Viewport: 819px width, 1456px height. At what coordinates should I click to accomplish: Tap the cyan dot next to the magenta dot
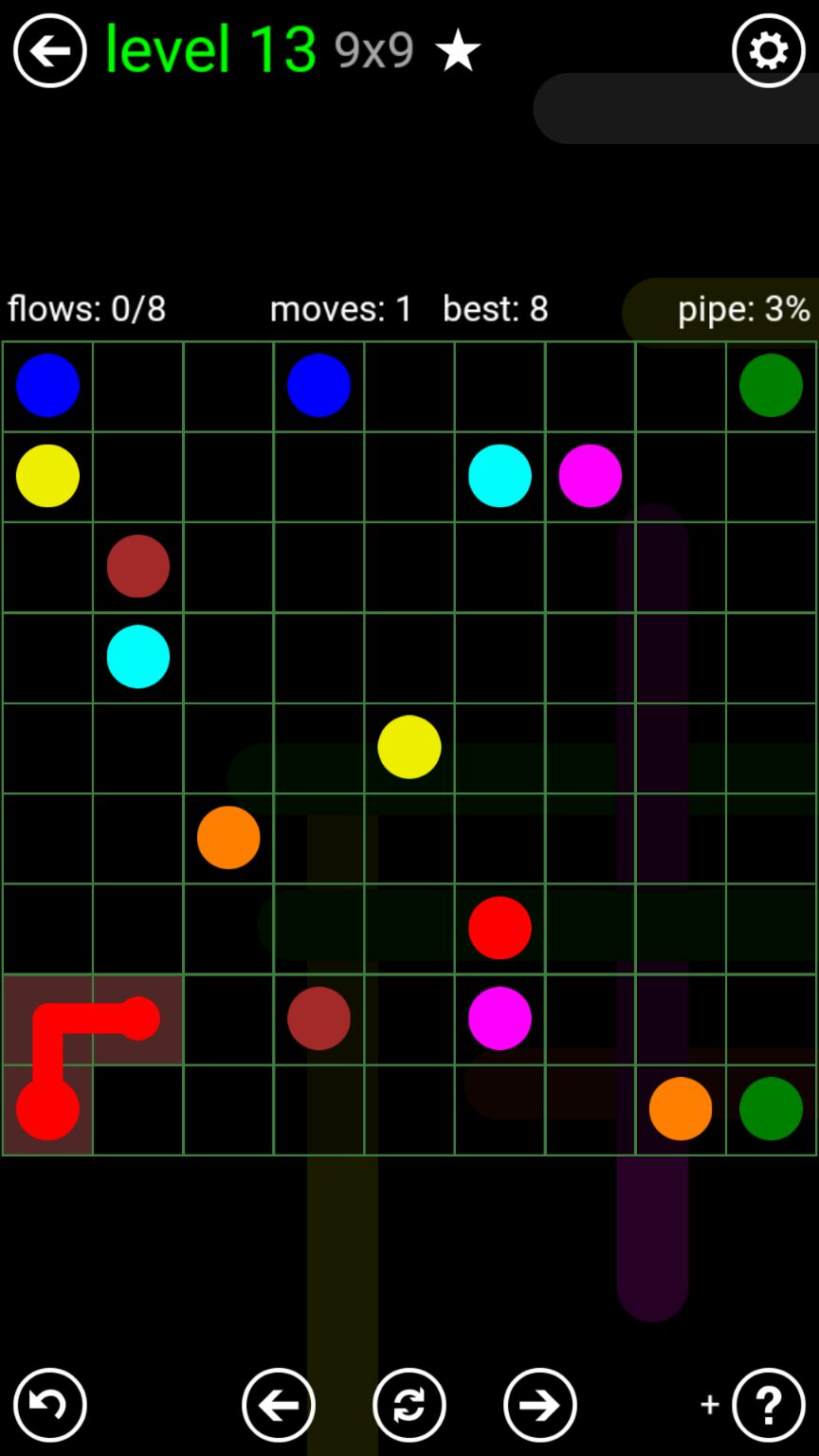500,475
